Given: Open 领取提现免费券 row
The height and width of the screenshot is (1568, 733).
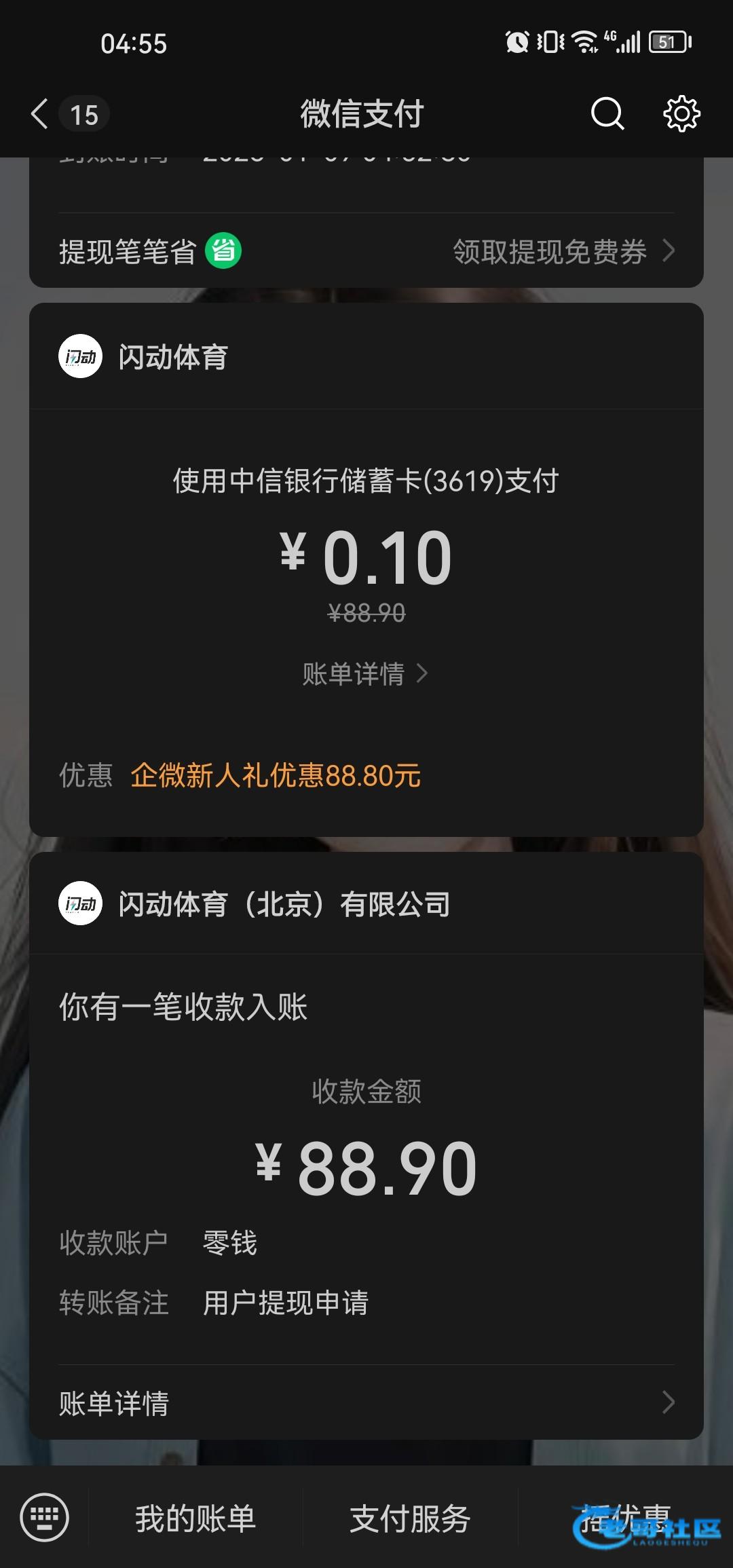Looking at the screenshot, I should pos(562,252).
